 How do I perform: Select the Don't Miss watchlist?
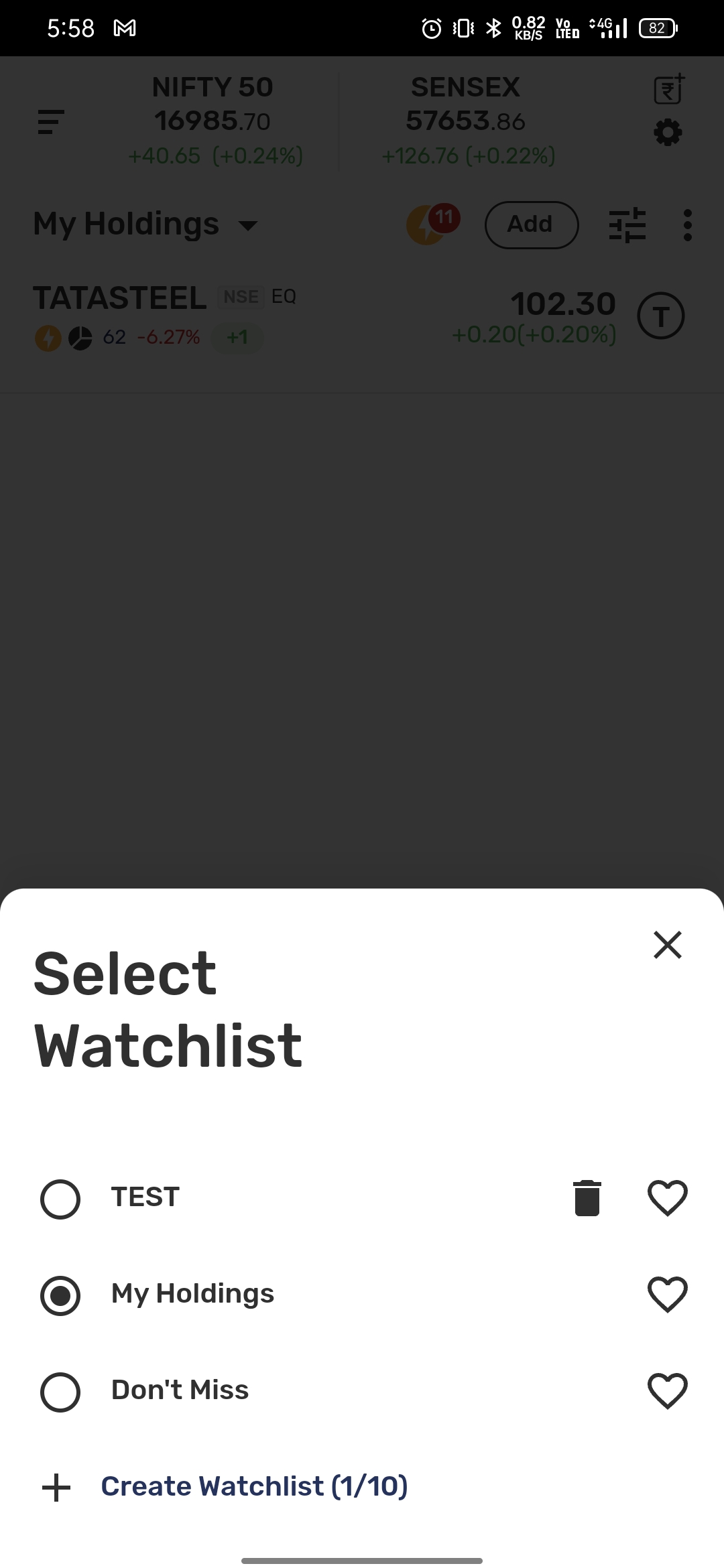click(60, 1392)
